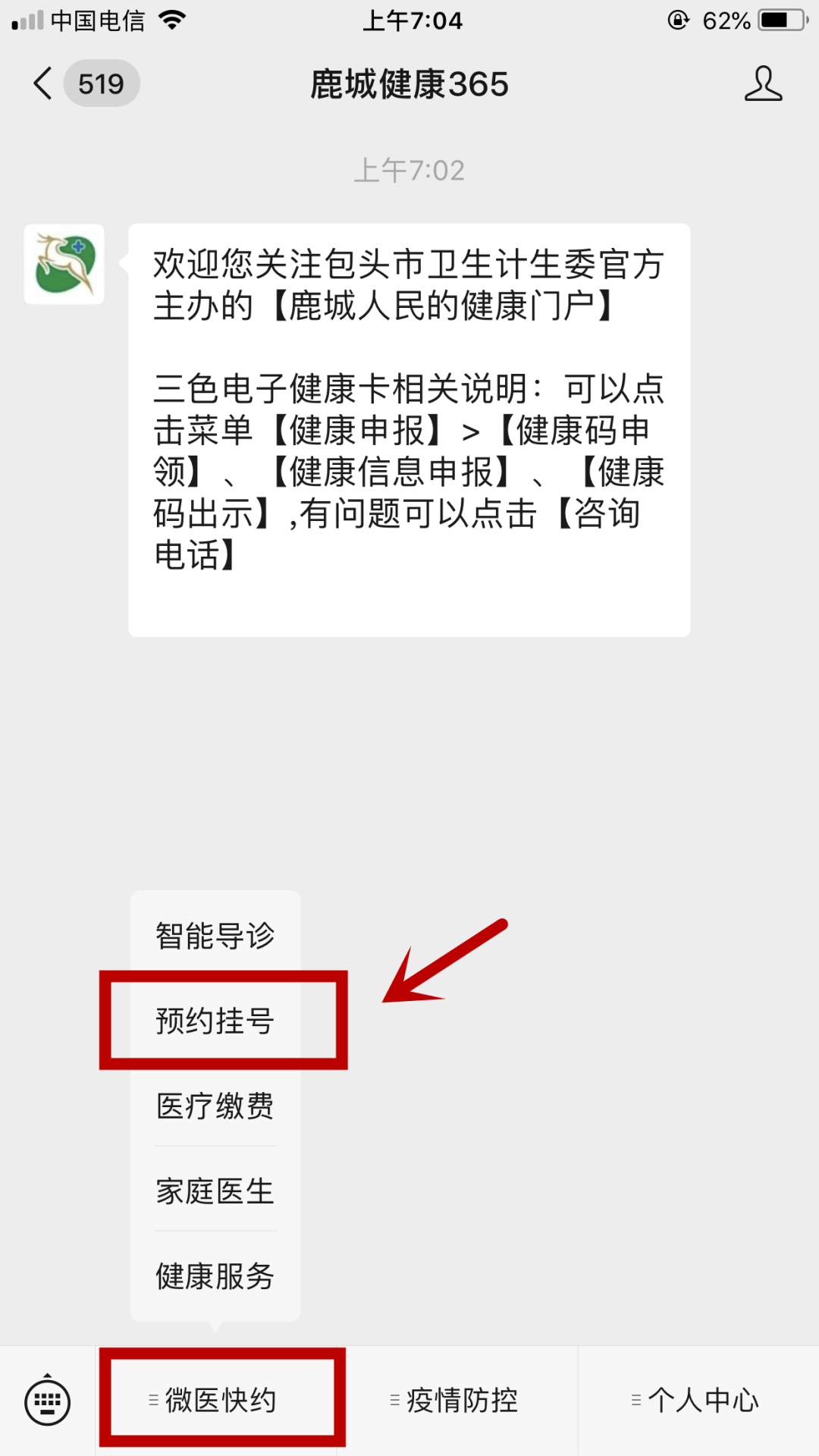
Task: Tap the 鹿城健康365 avatar
Action: (x=64, y=264)
